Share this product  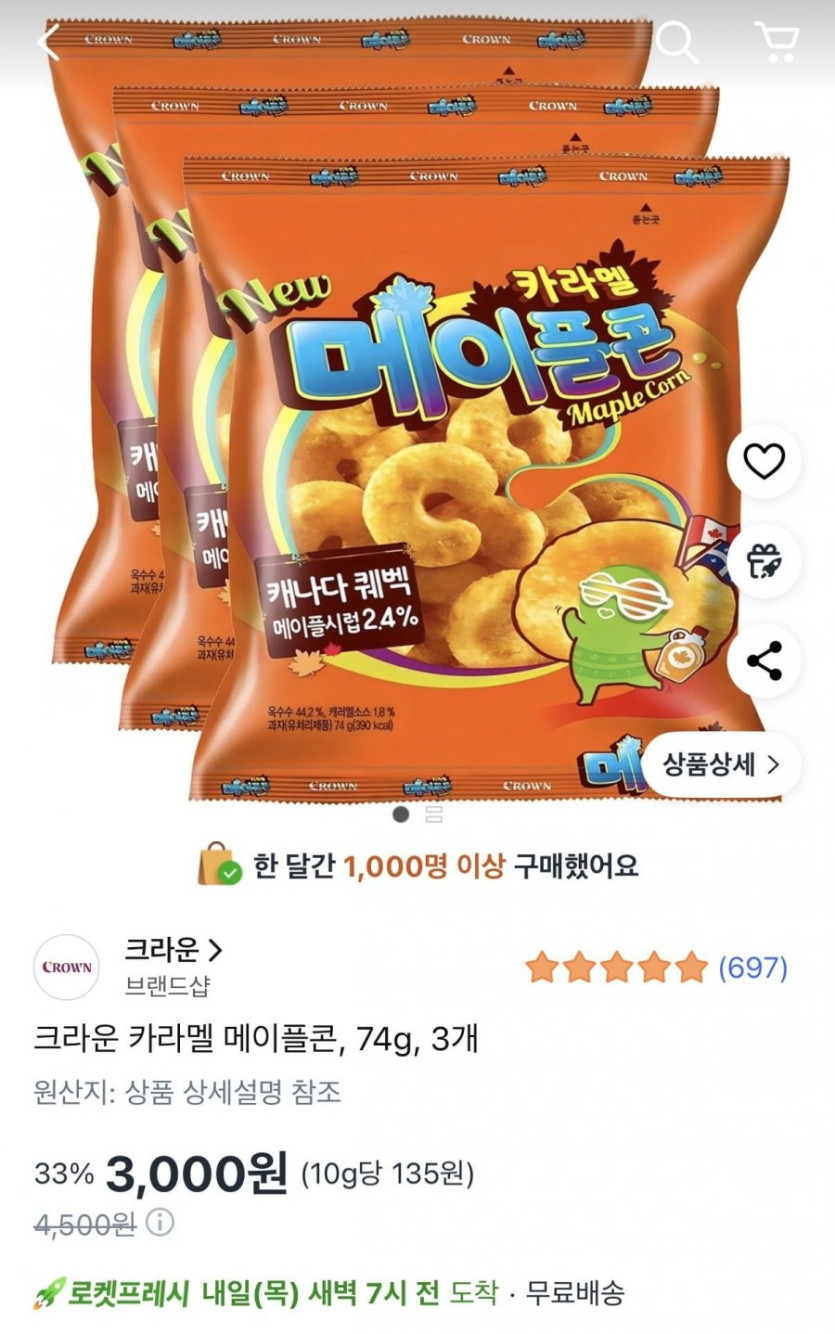(x=764, y=661)
